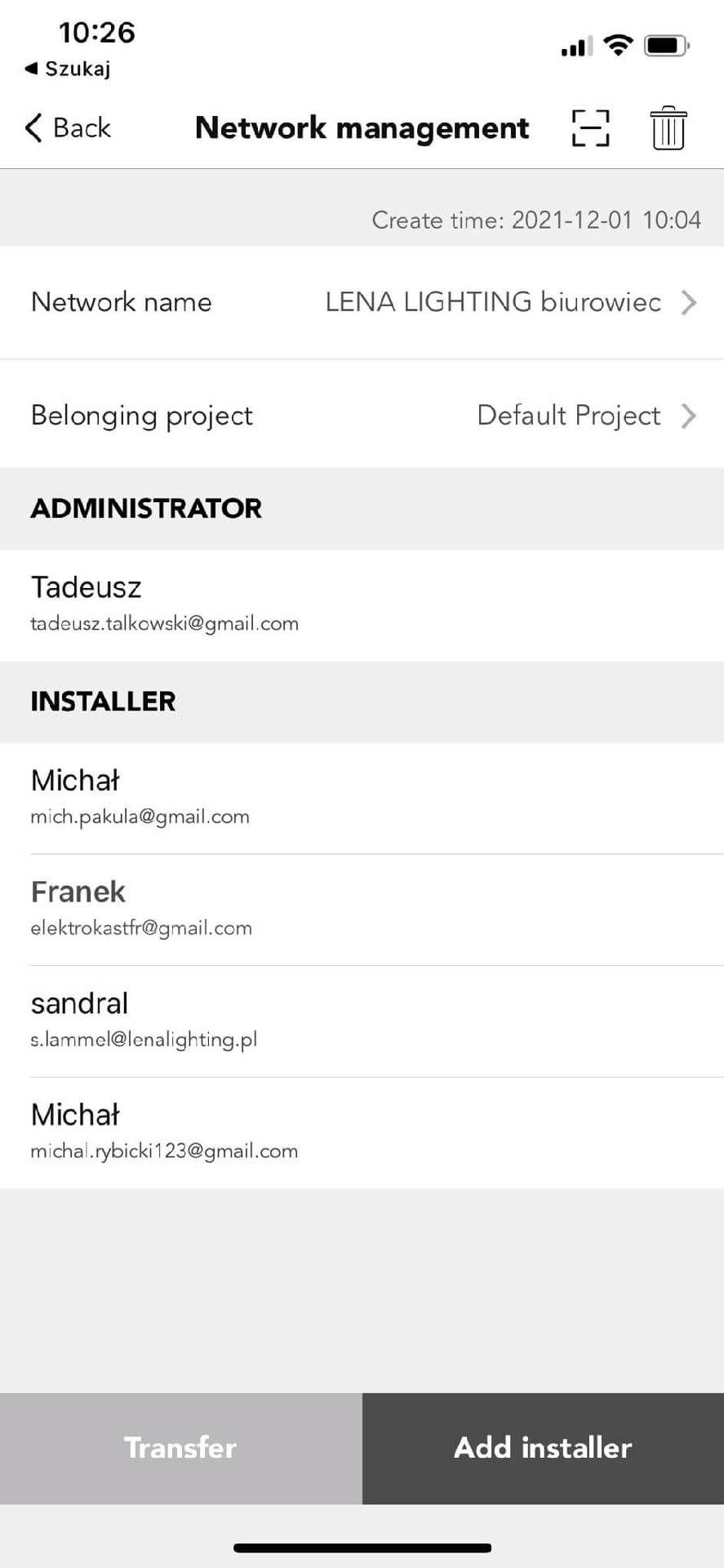Image resolution: width=724 pixels, height=1568 pixels.
Task: Open the QR scan icon
Action: tap(590, 128)
